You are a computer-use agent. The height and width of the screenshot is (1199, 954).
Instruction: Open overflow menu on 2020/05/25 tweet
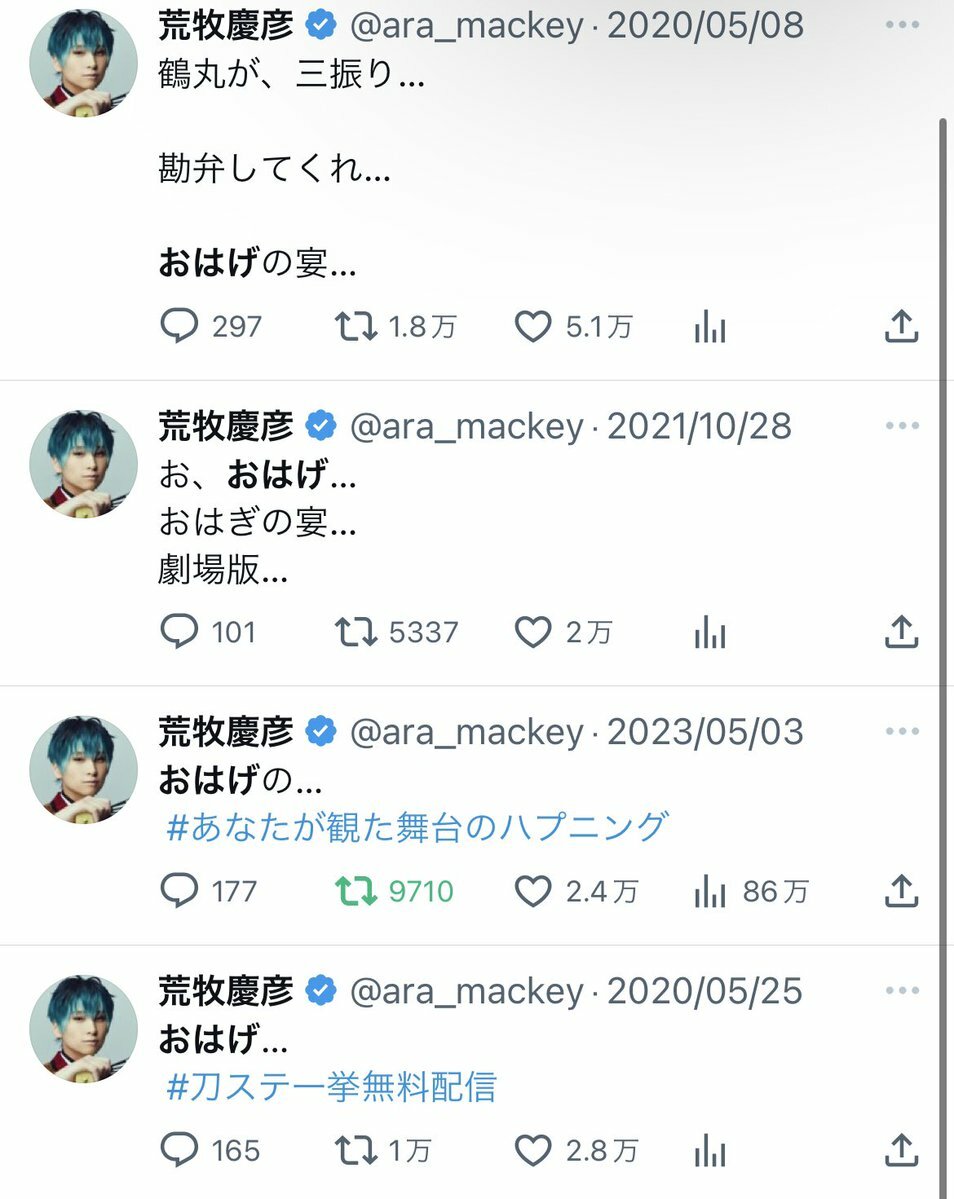click(901, 991)
